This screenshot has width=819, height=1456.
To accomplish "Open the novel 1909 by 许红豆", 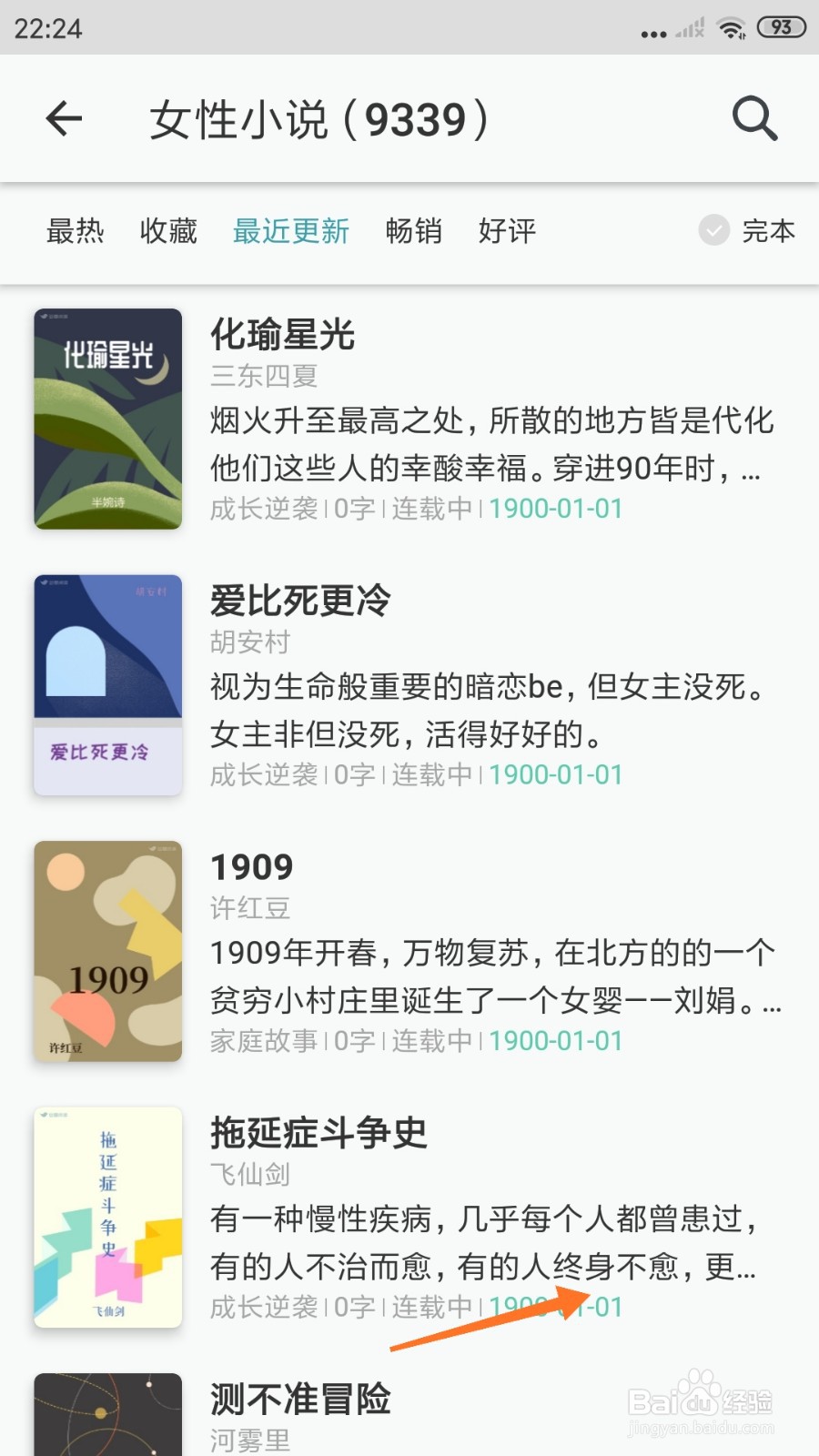I will pyautogui.click(x=252, y=867).
